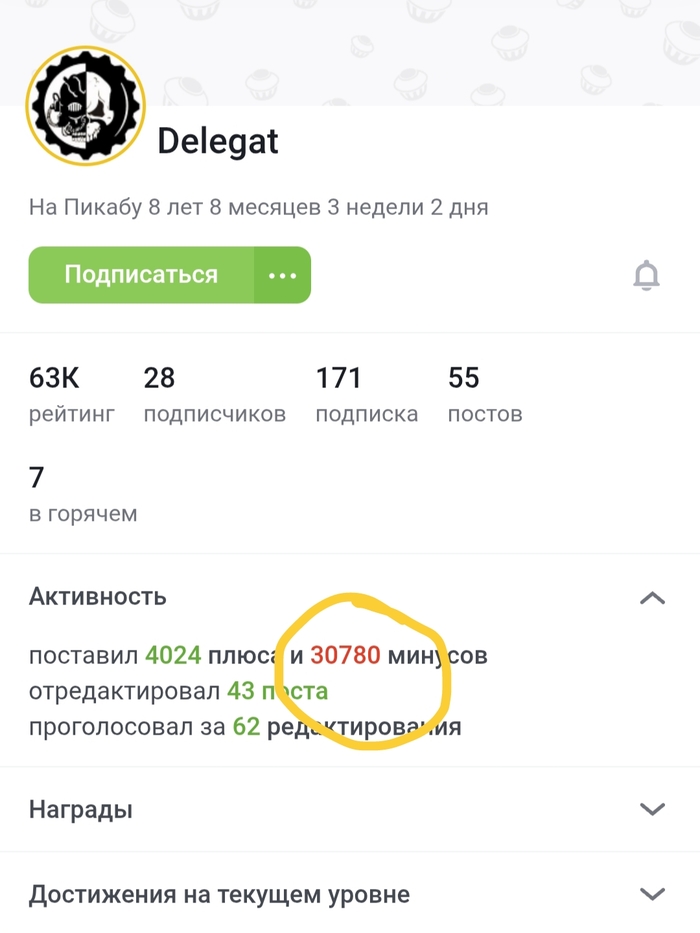Expand the Награды section
Screen dimensions: 700x933
tap(652, 809)
